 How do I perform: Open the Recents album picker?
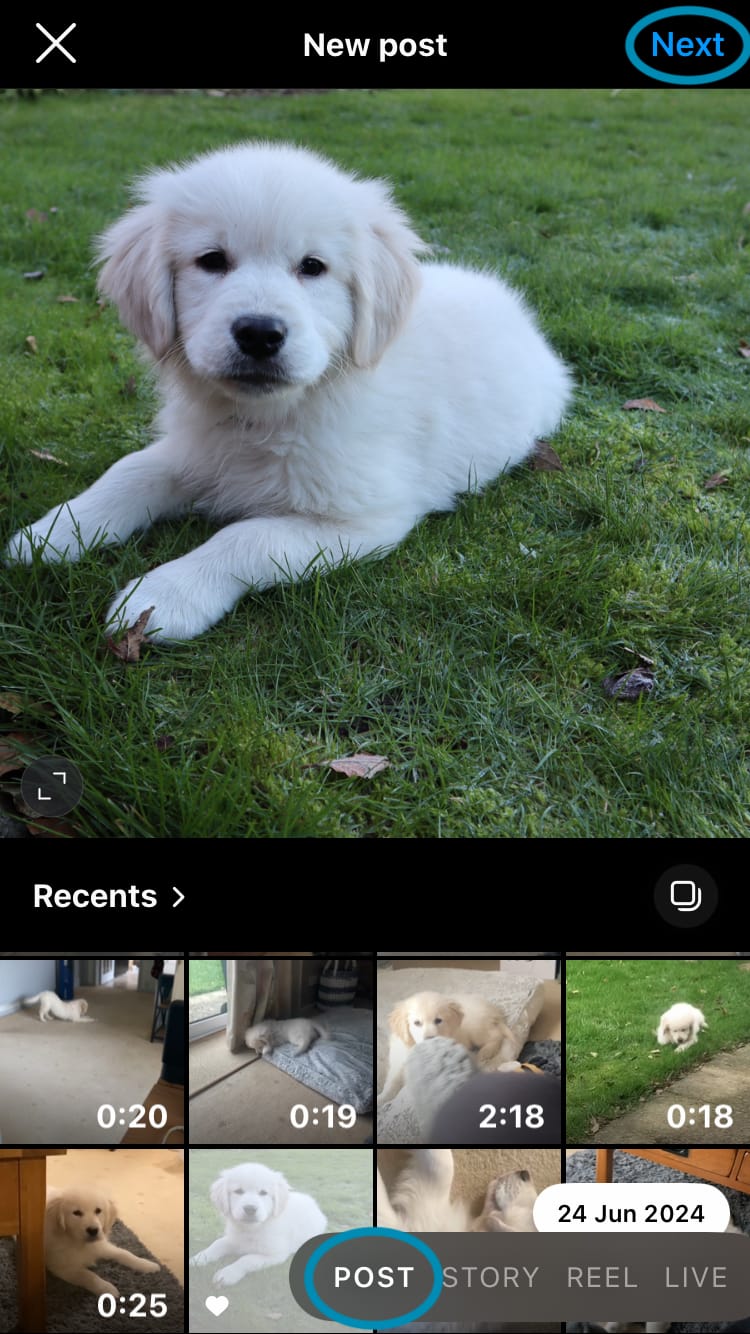109,896
